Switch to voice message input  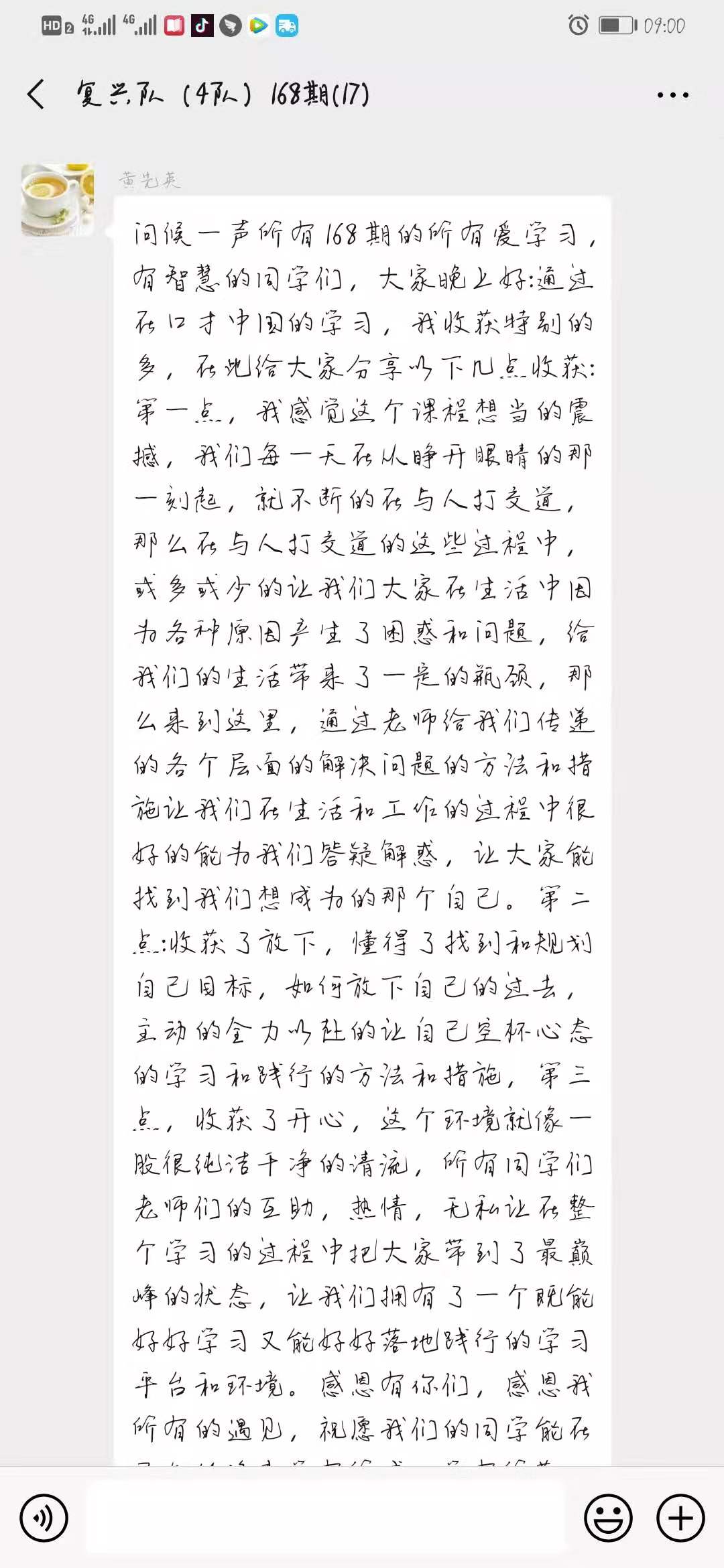click(x=44, y=1518)
